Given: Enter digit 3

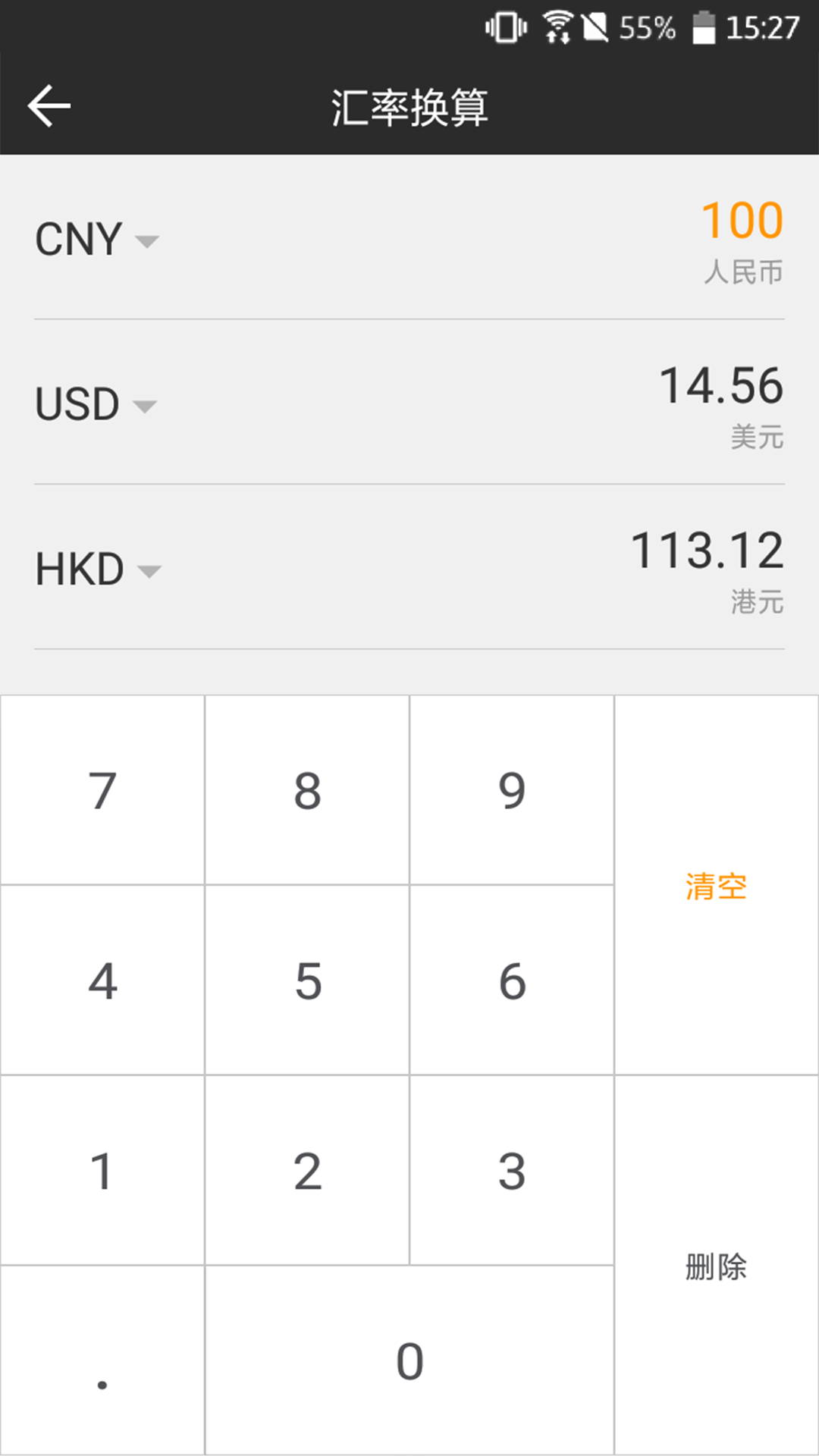Looking at the screenshot, I should pos(512,1170).
